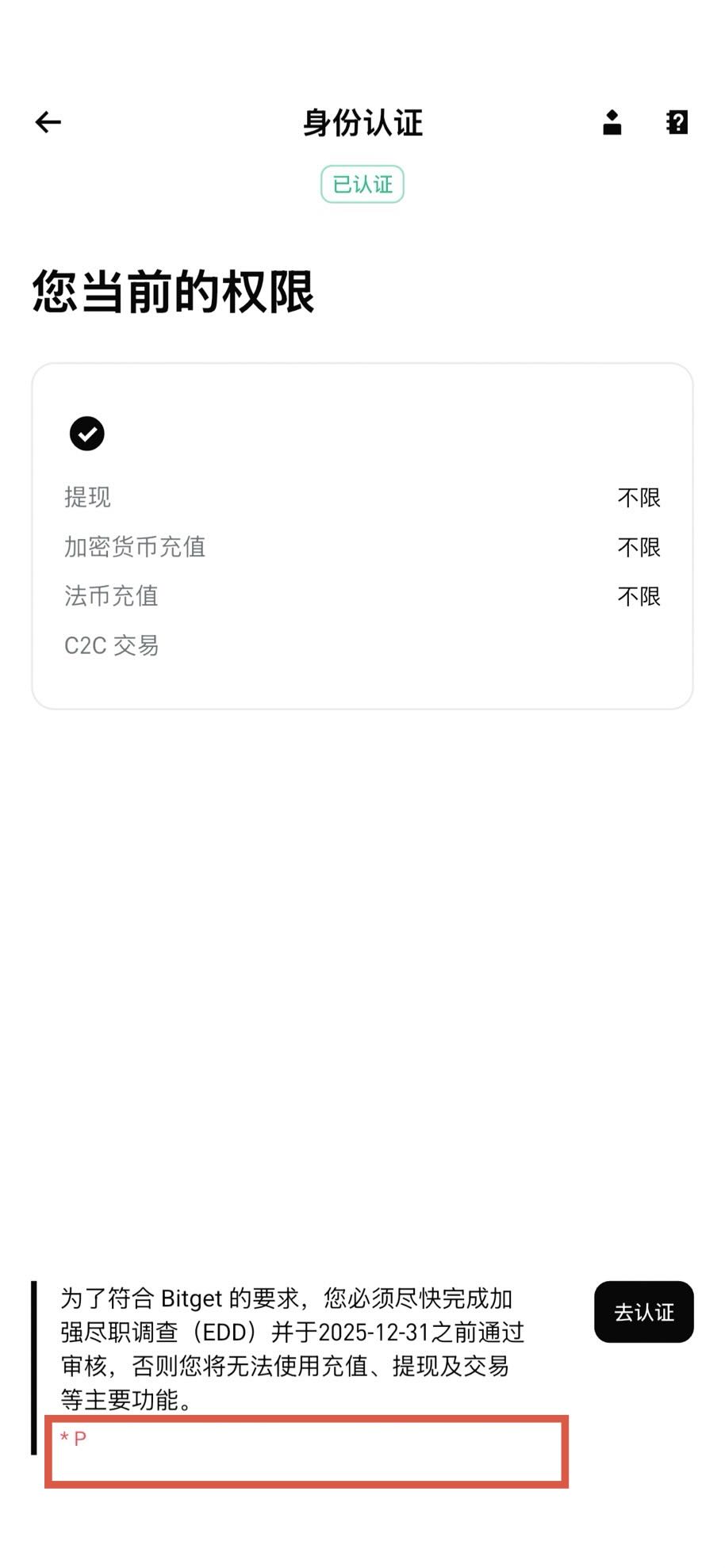Open the help FAQ icon at top right
Viewport: 725px width, 1568px height.
677,123
